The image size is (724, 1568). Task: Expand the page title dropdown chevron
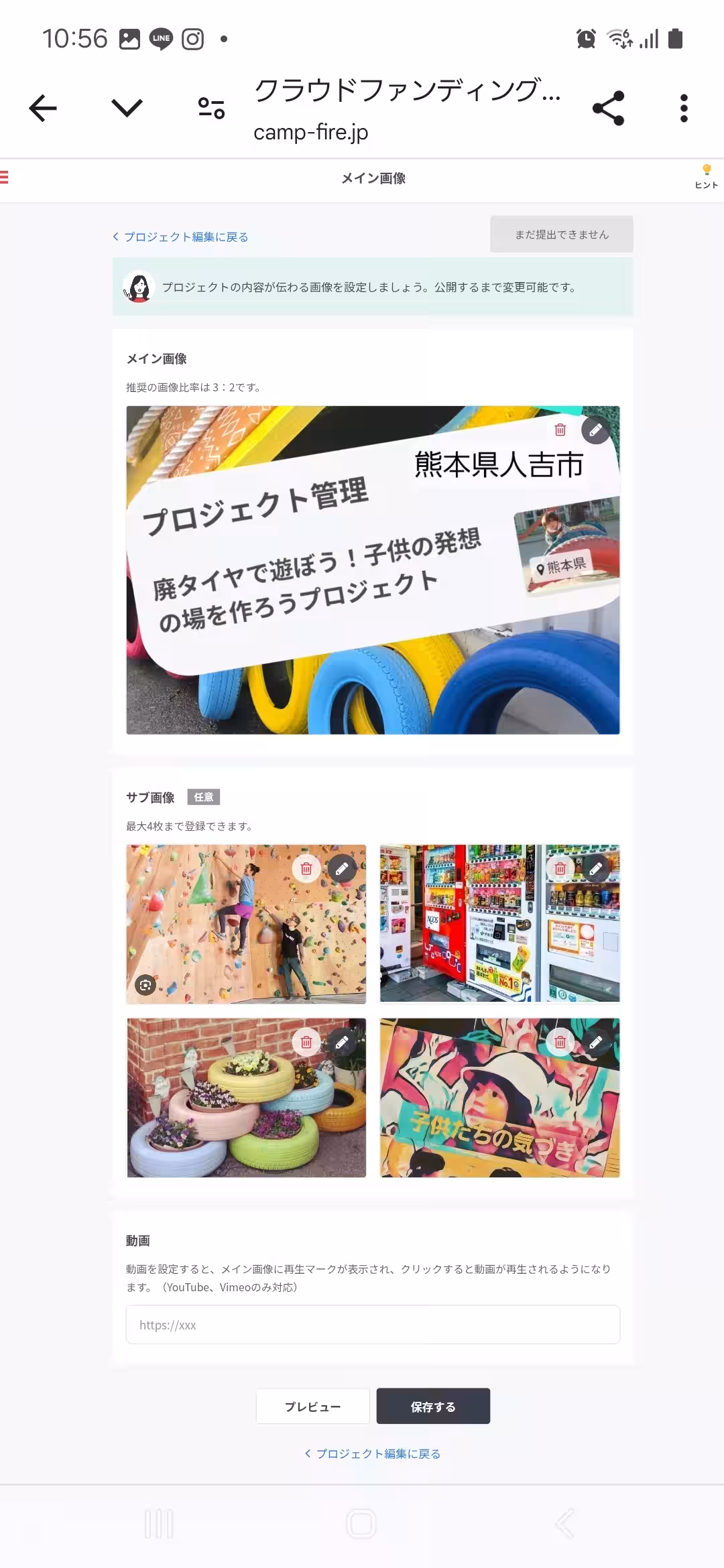[125, 108]
